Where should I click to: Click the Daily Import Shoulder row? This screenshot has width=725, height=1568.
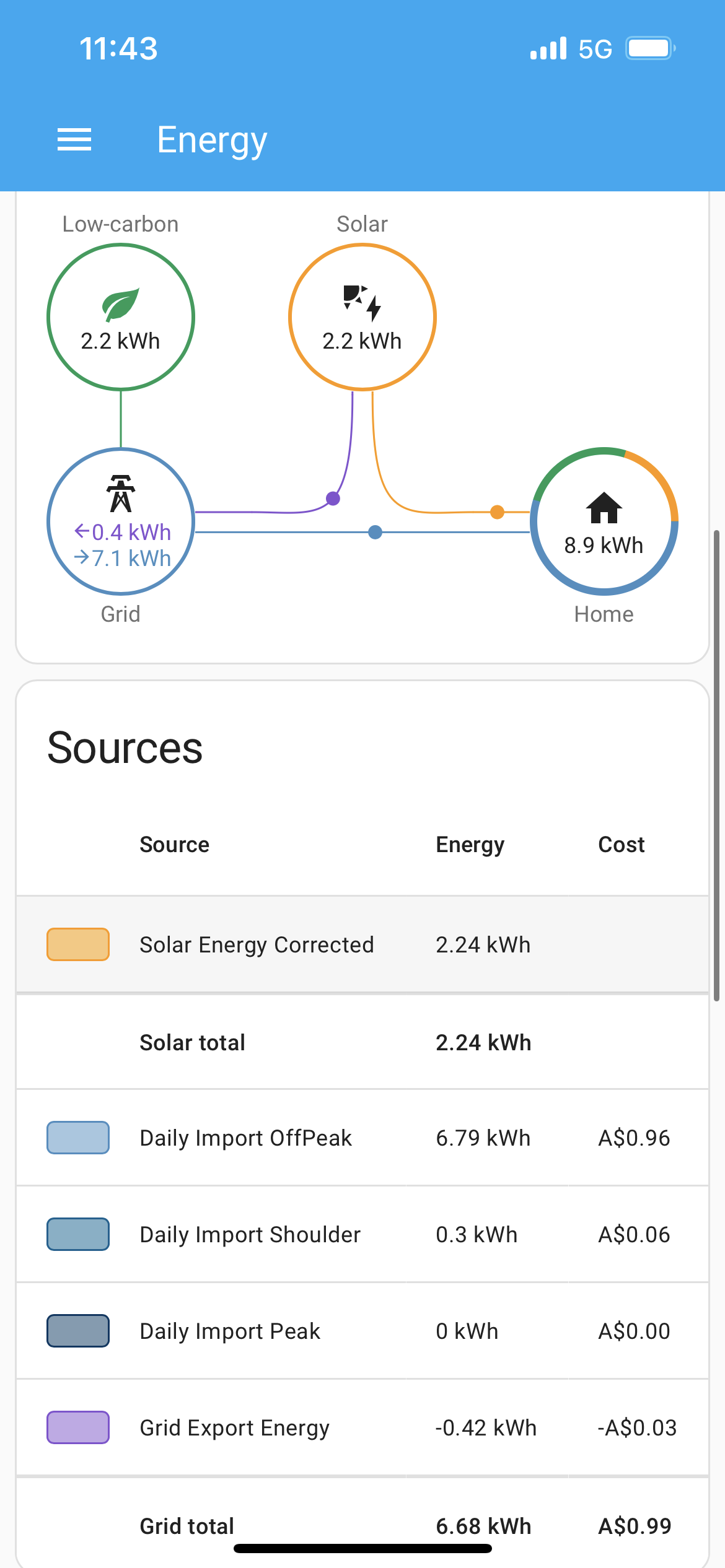pyautogui.click(x=250, y=1234)
